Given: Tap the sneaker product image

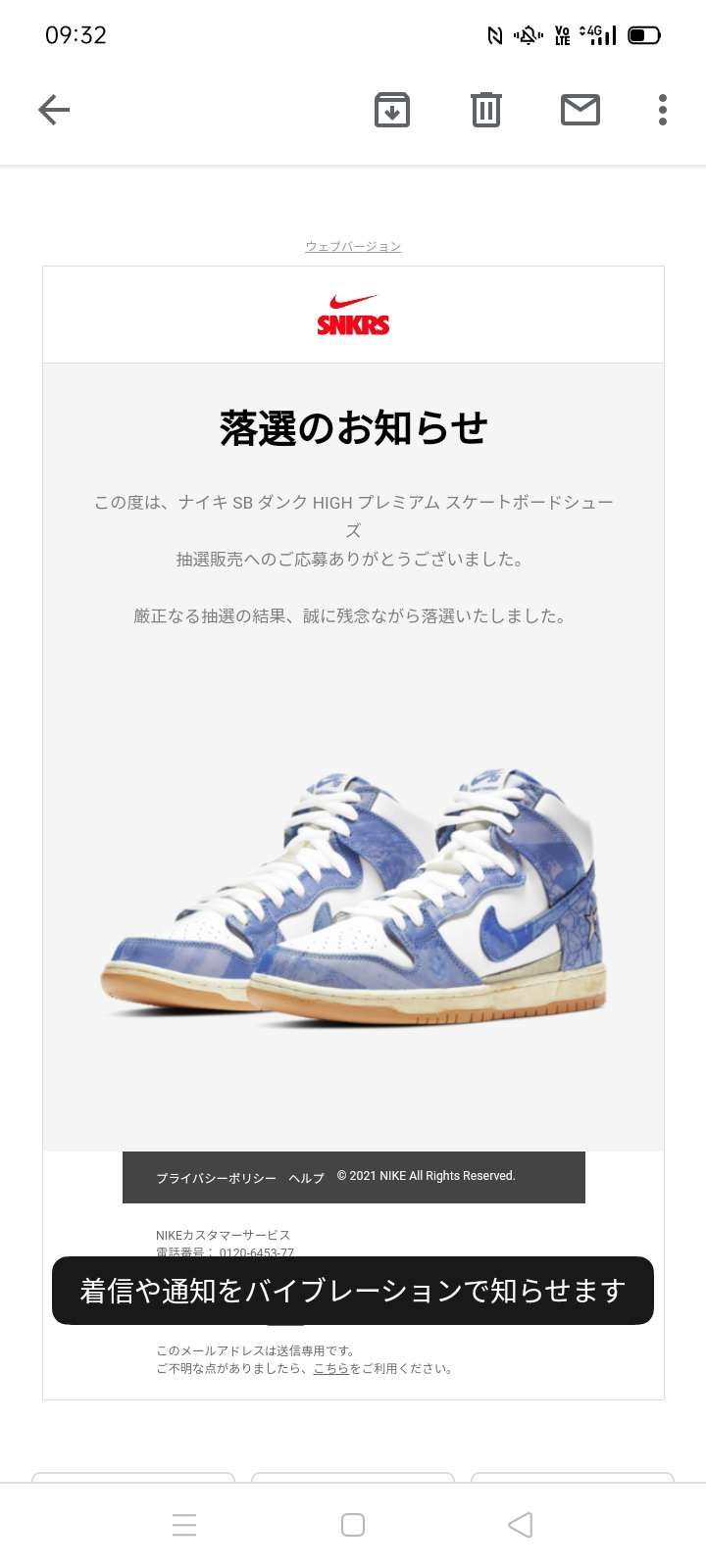Looking at the screenshot, I should click(x=353, y=902).
